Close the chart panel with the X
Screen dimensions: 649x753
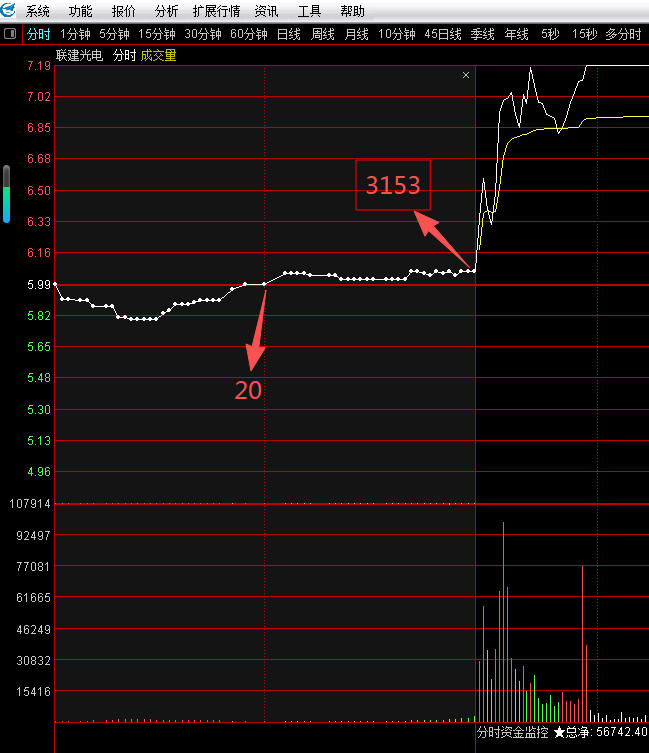tap(466, 75)
